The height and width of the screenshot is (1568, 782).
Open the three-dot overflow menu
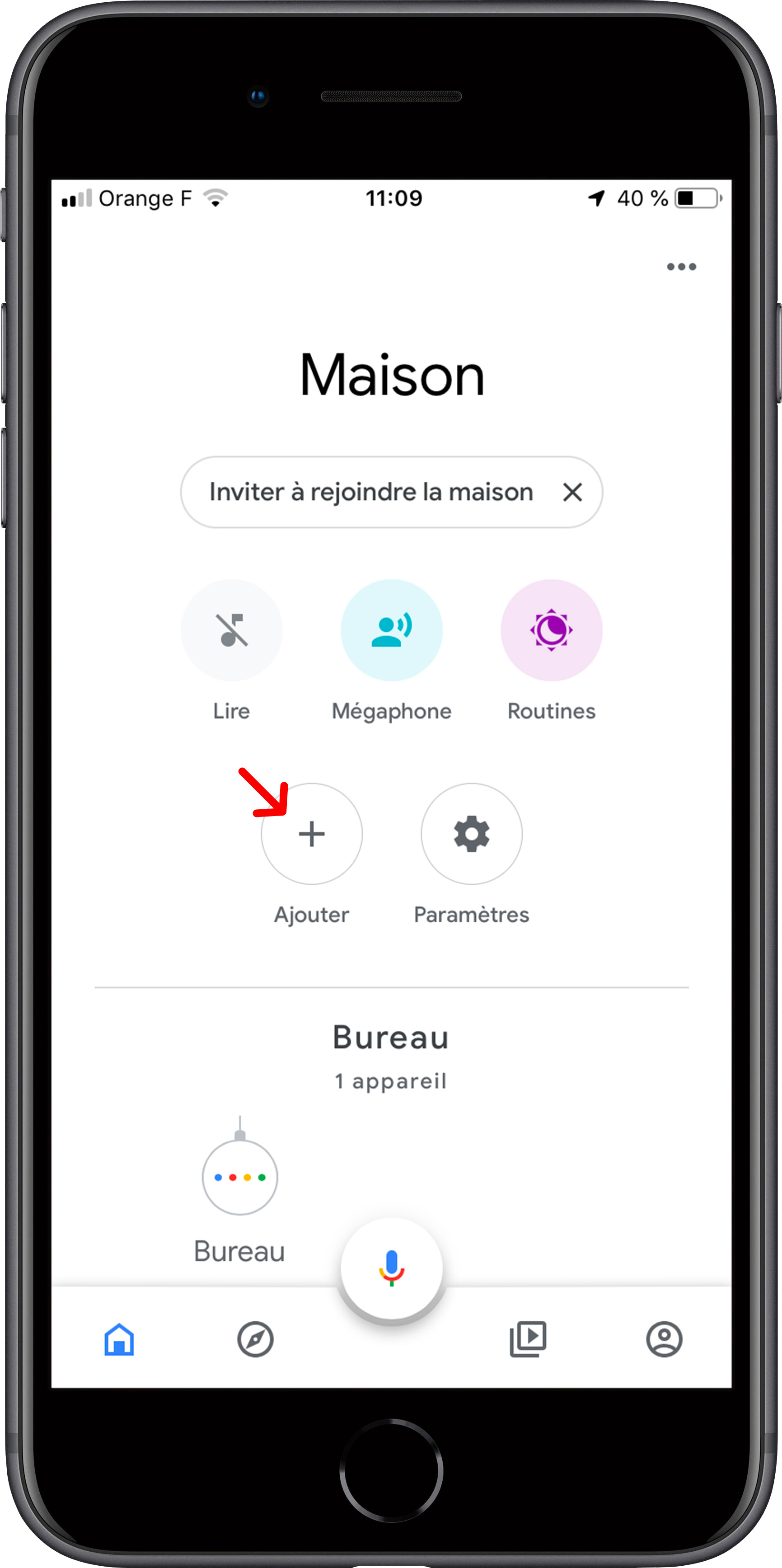681,267
